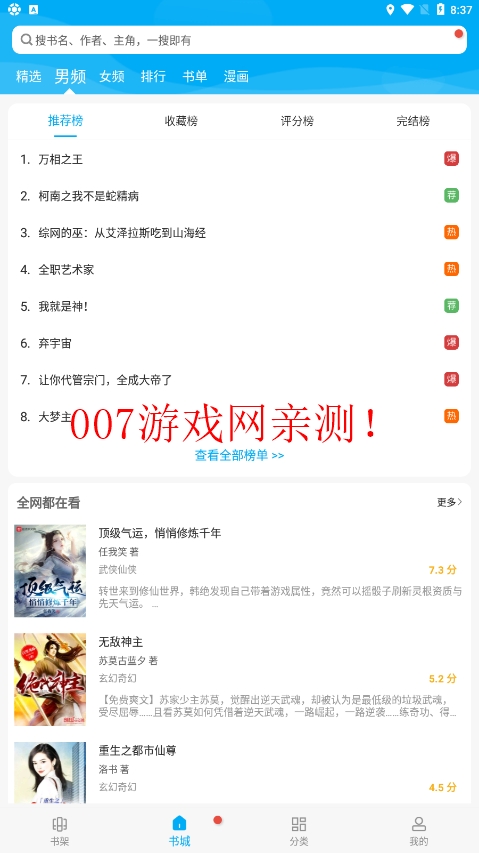Open the book search box
Image resolution: width=479 pixels, height=853 pixels.
click(239, 40)
